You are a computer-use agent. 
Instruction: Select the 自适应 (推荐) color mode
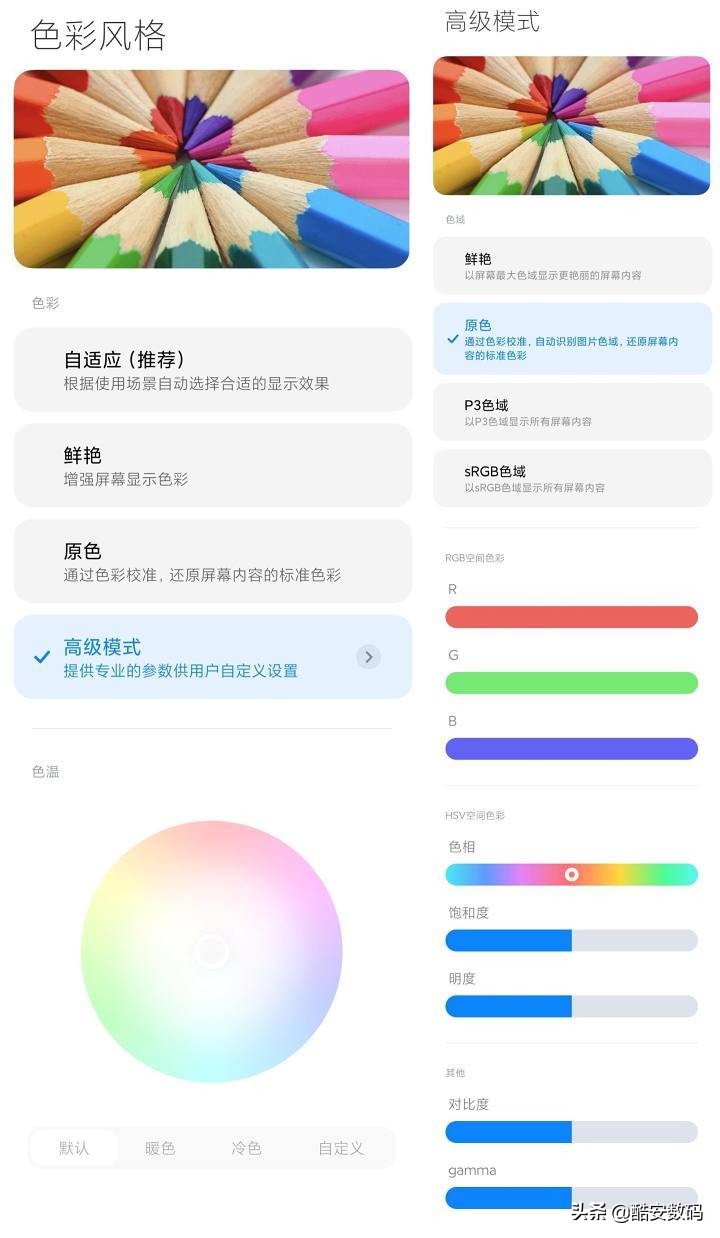click(x=211, y=368)
